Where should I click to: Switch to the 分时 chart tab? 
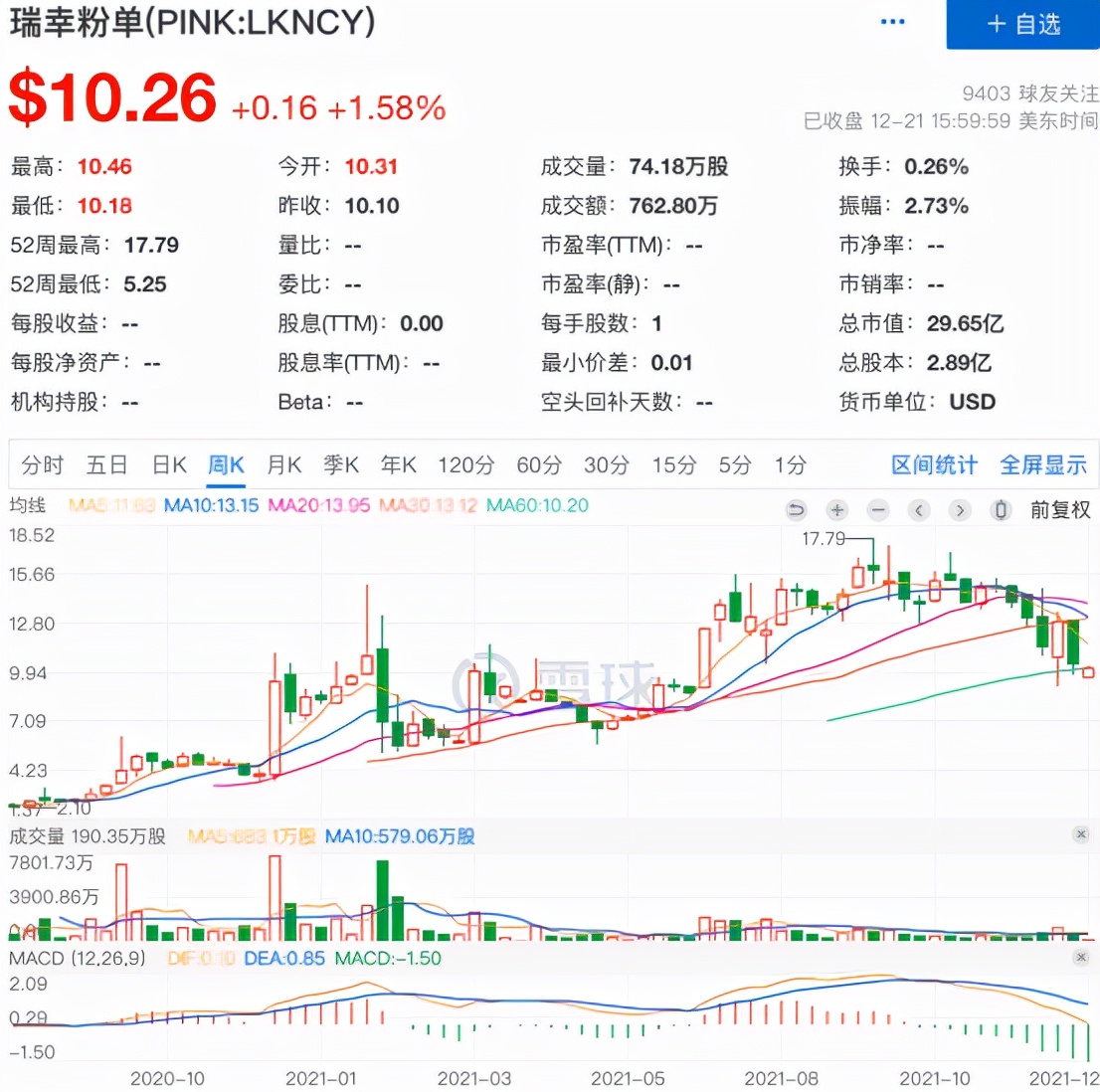(x=42, y=464)
